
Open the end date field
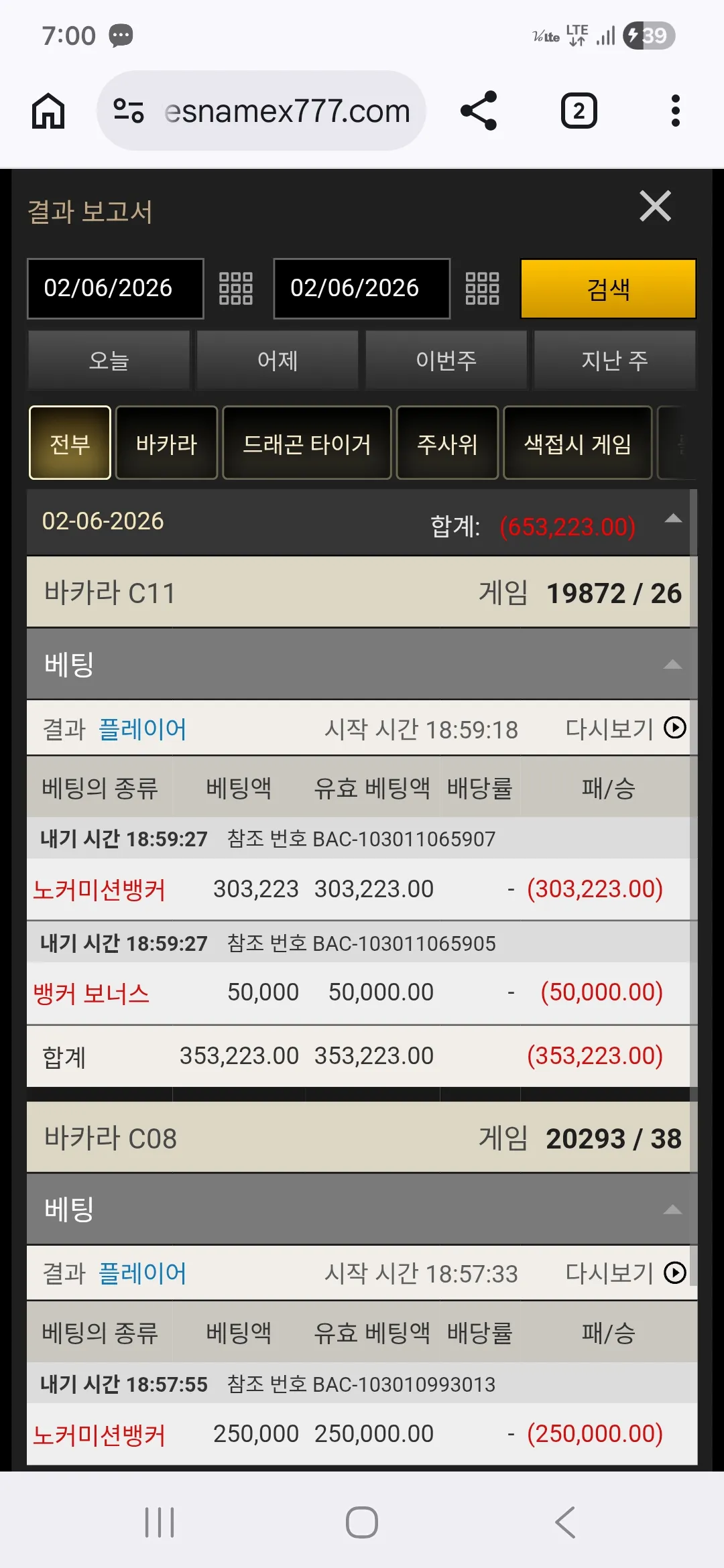pos(362,289)
